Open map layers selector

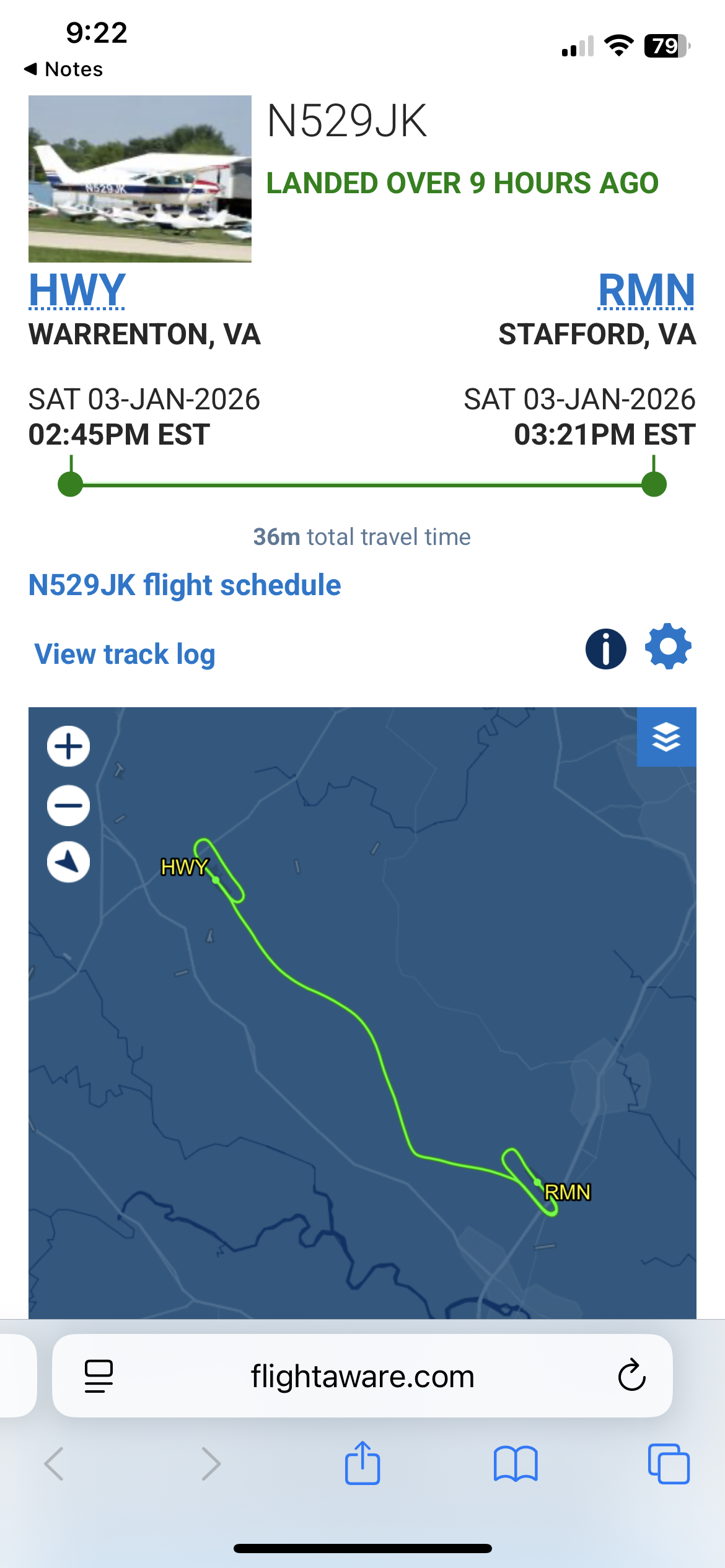point(666,737)
